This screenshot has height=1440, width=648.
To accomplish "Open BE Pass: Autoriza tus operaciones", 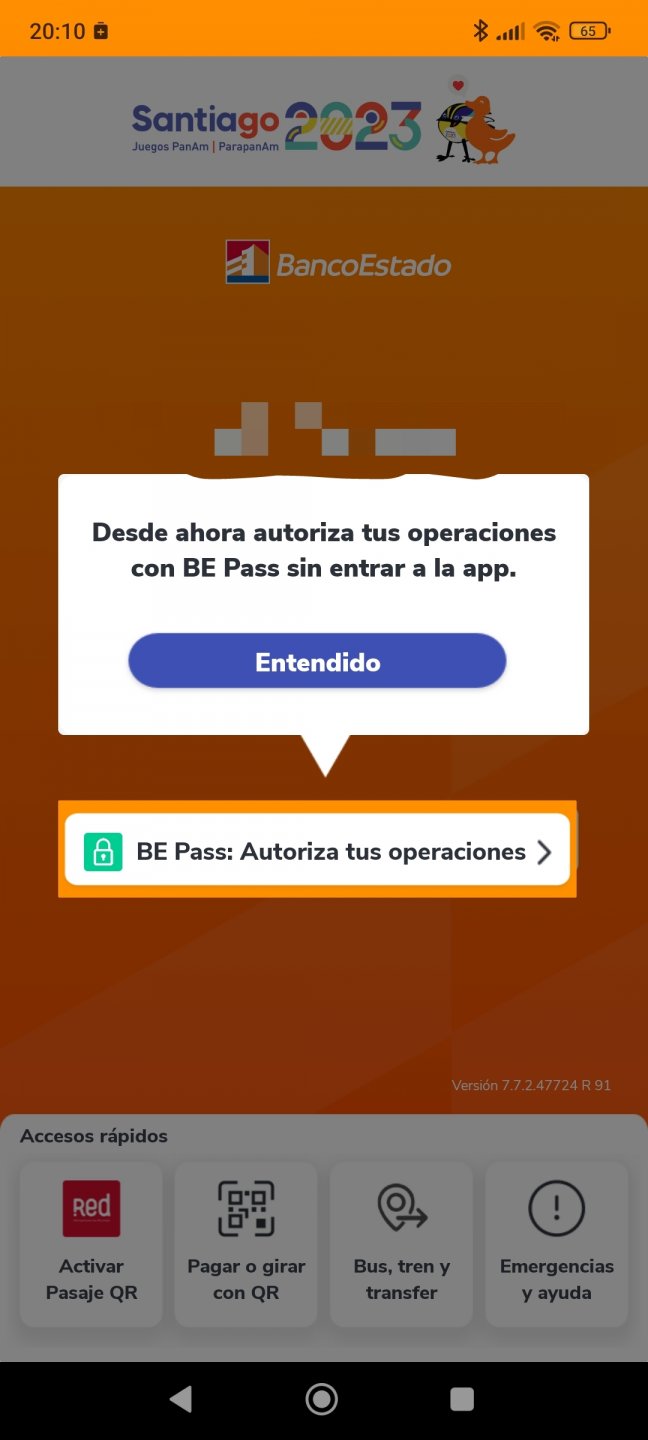I will point(317,851).
